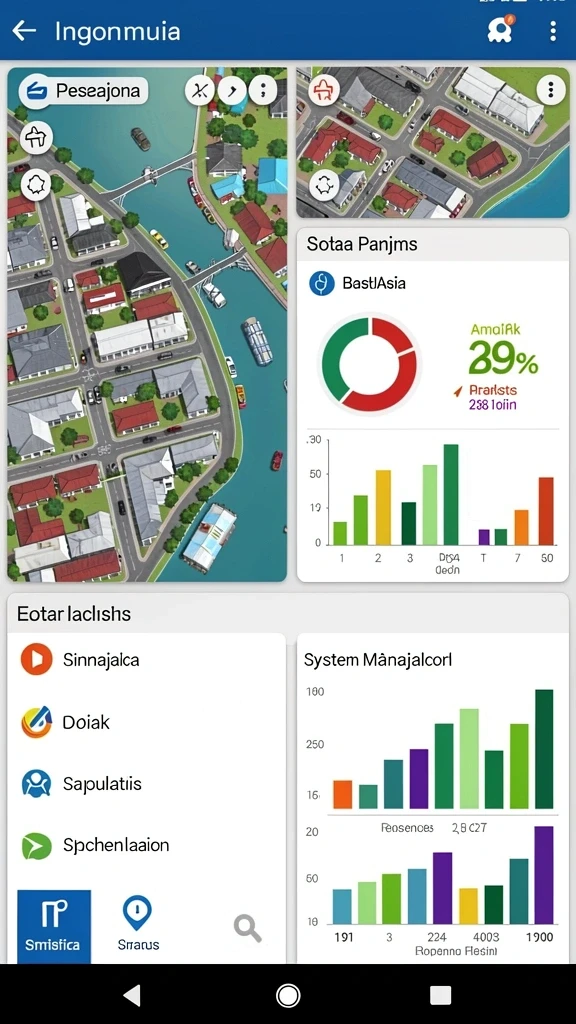Tap the red icon on the right map
576x1024 pixels.
pos(323,89)
